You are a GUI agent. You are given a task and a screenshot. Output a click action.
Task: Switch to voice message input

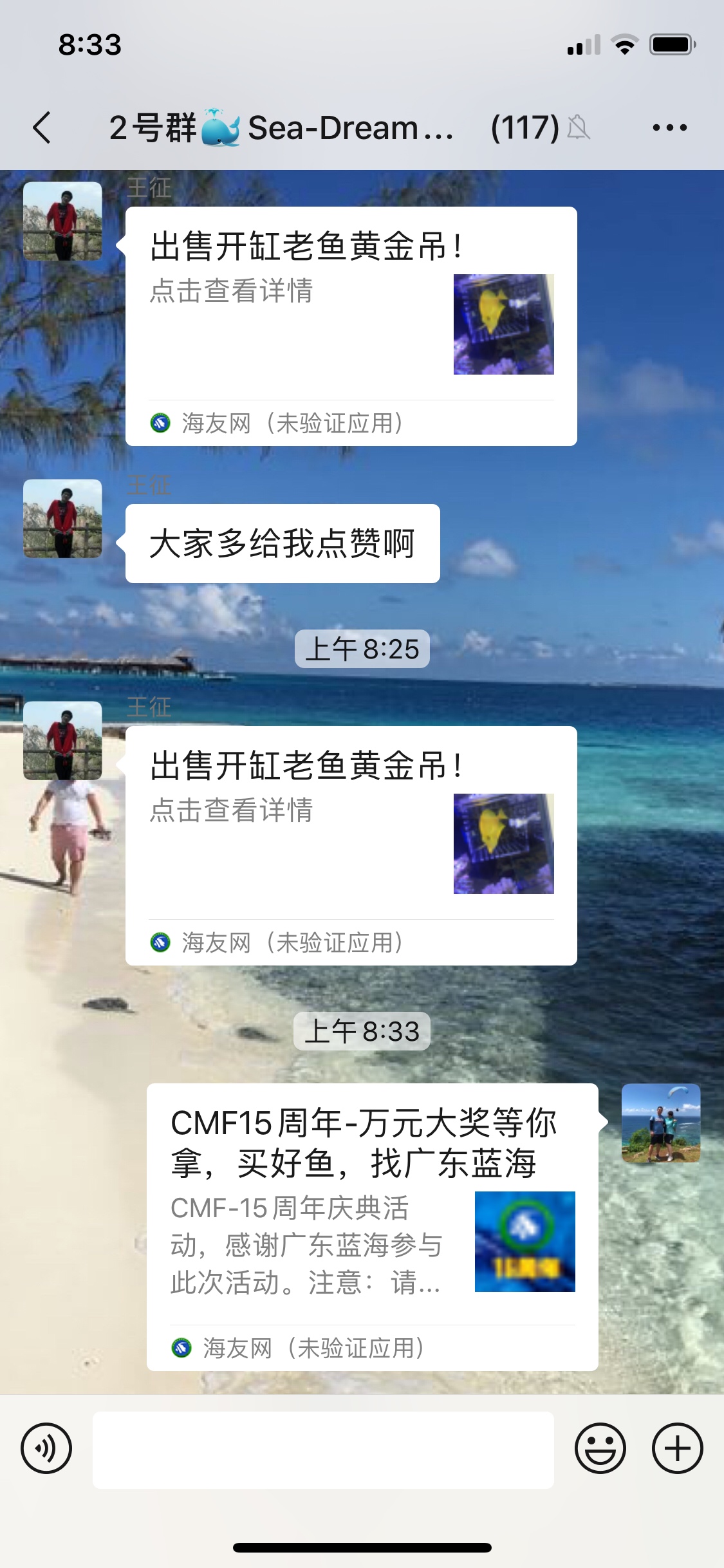(x=46, y=1448)
